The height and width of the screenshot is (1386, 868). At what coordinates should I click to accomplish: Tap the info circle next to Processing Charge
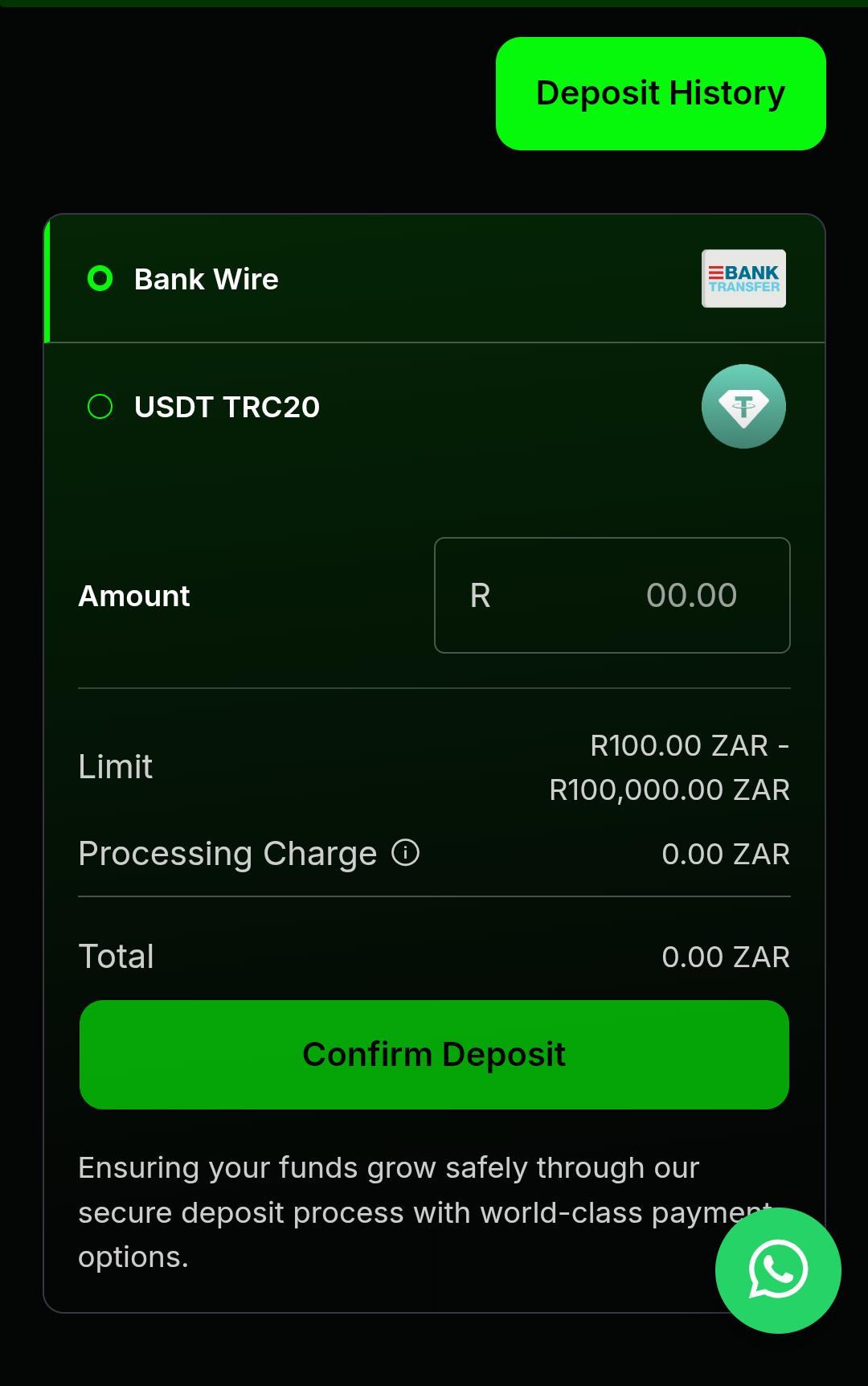point(405,852)
